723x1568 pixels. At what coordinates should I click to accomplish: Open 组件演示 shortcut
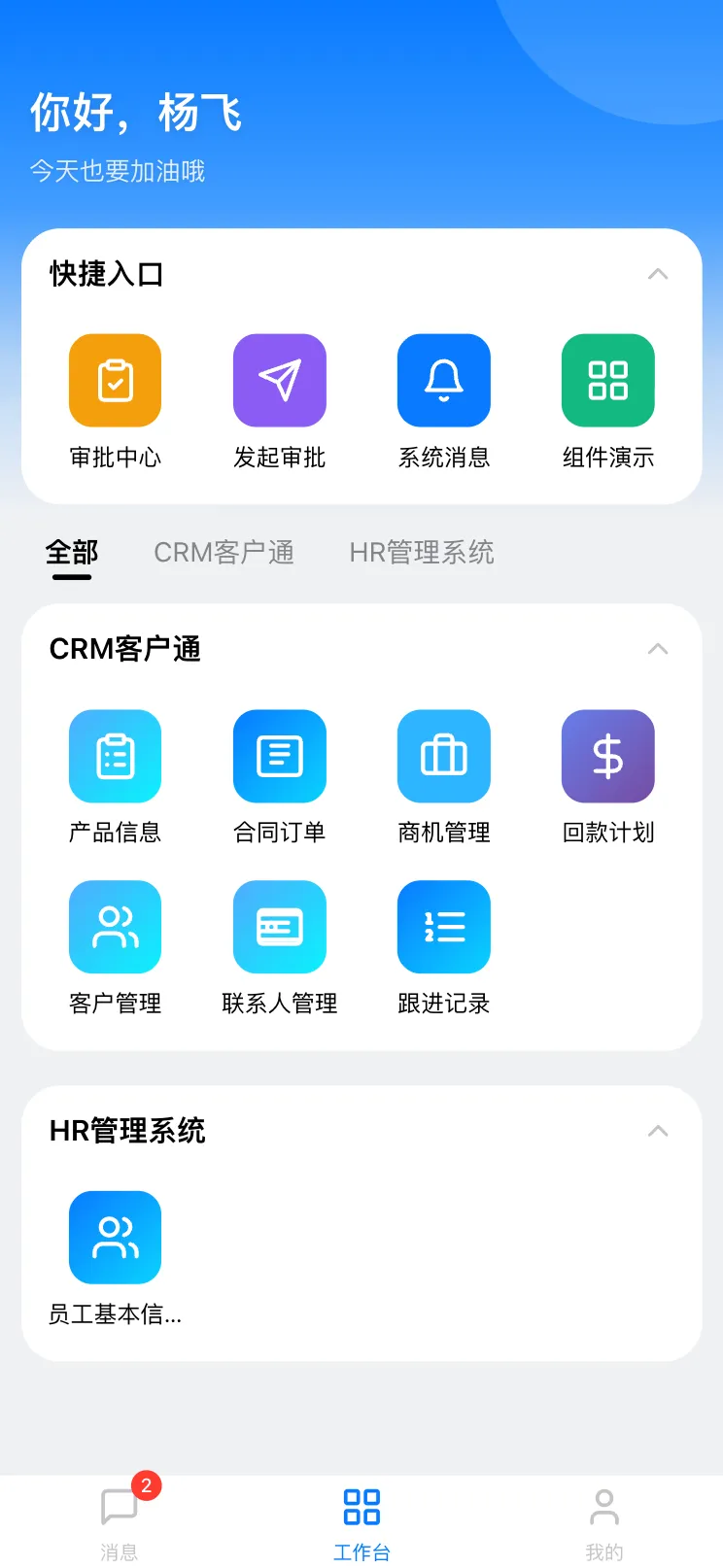point(608,381)
